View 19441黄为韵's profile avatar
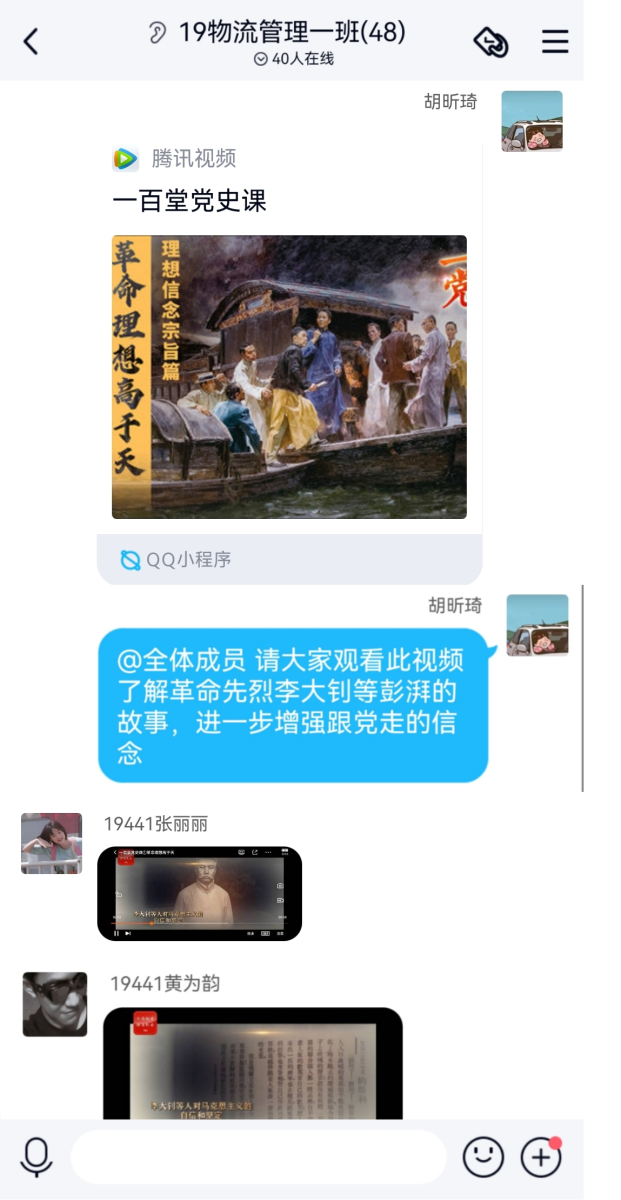This screenshot has height=1200, width=621. [x=55, y=1004]
